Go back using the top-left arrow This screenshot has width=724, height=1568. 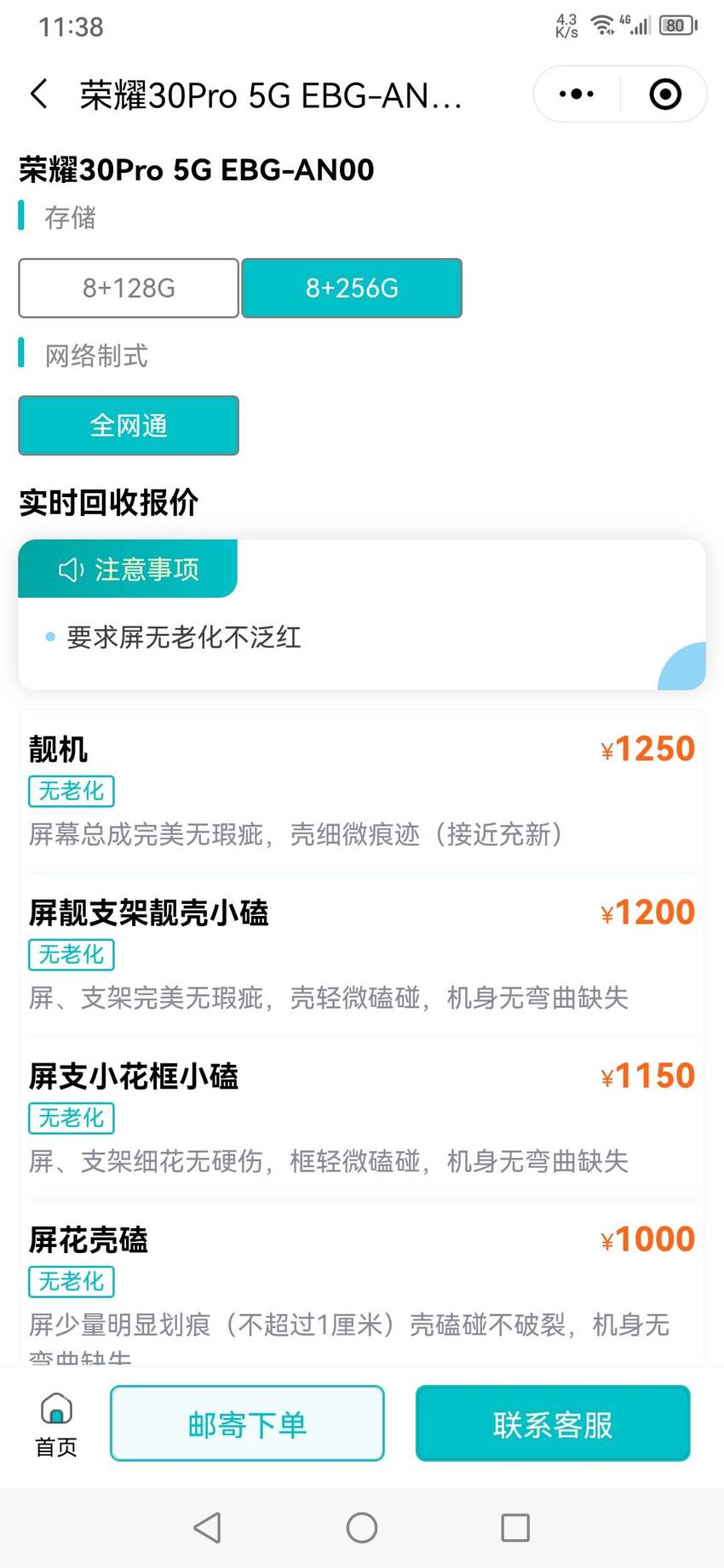[39, 94]
